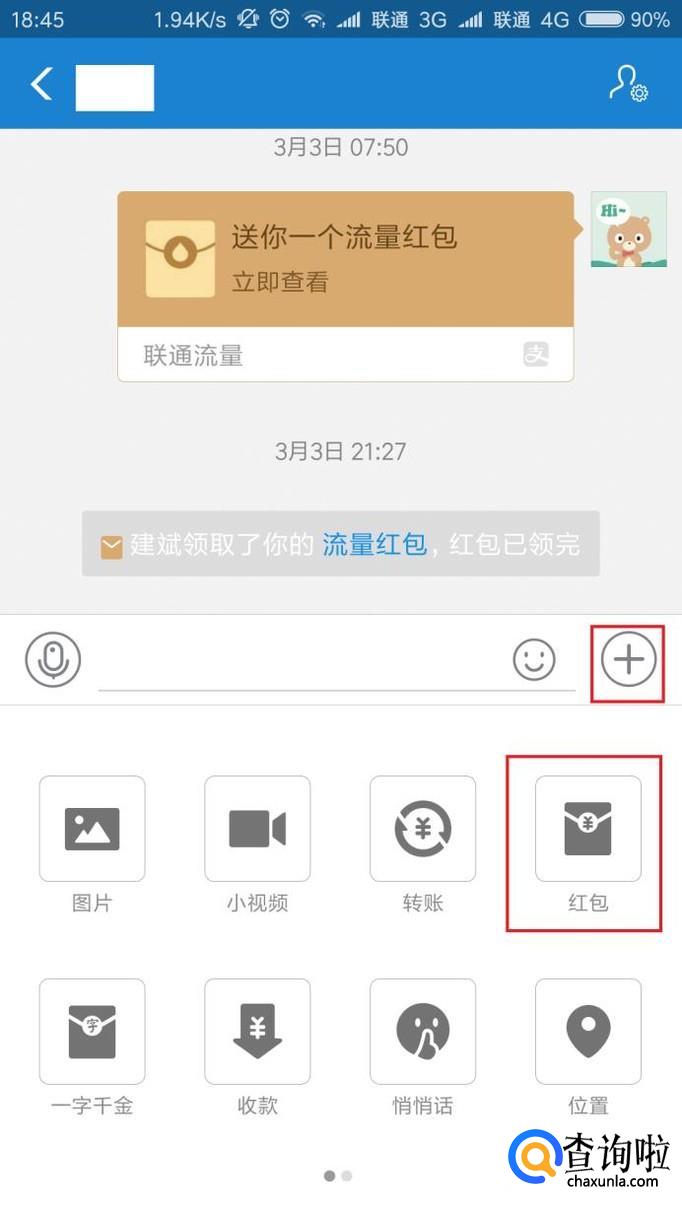
Task: Open the emoji picker
Action: (x=534, y=660)
